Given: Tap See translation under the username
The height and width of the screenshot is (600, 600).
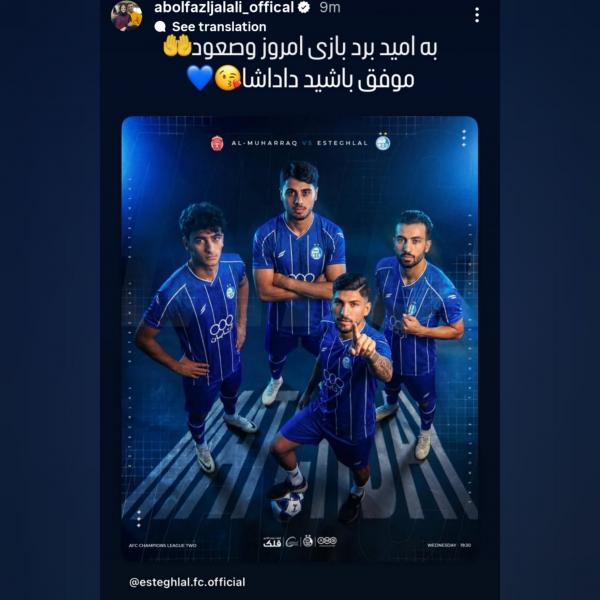Looking at the screenshot, I should pos(218,27).
